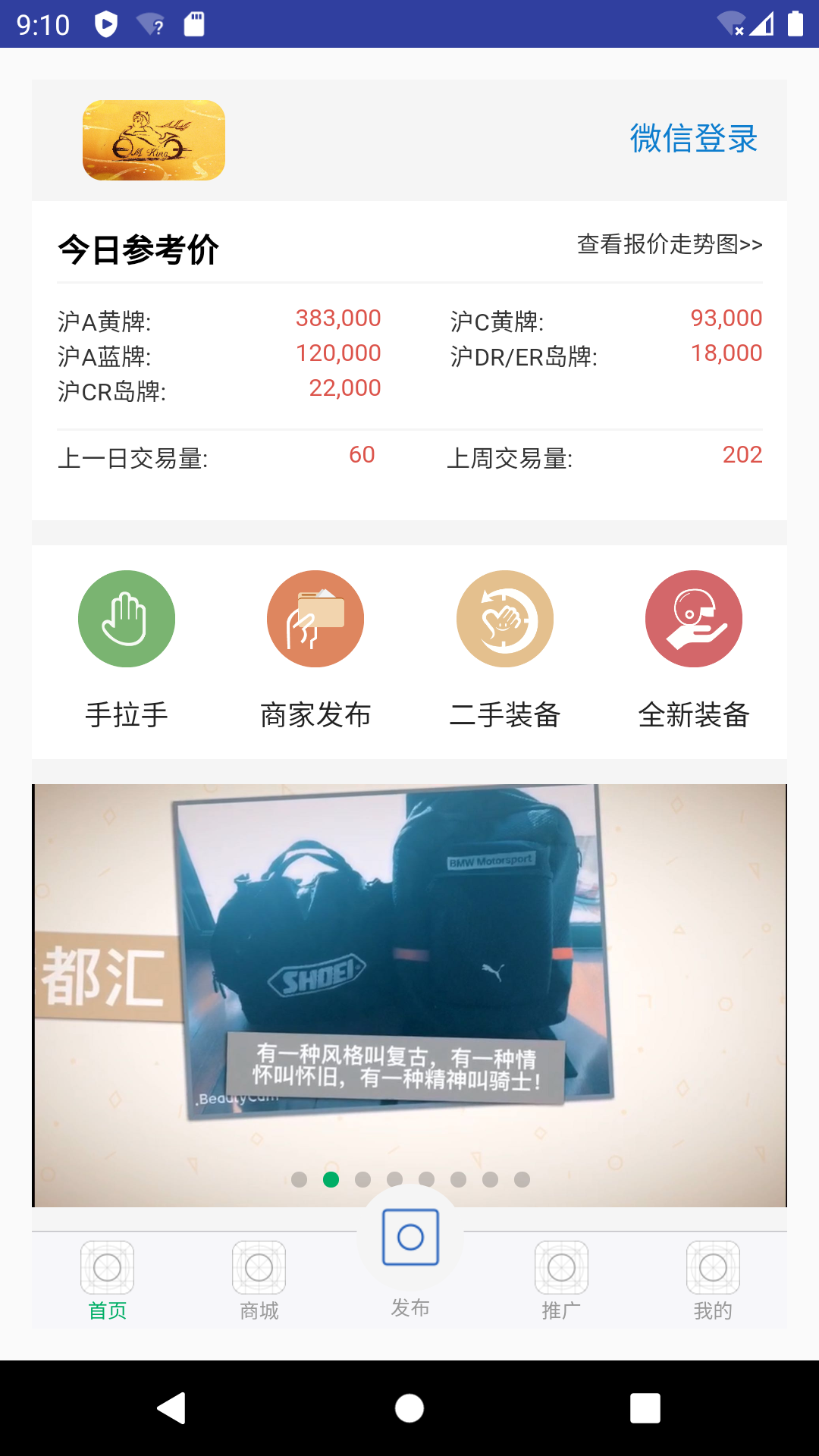
Task: Tap 微信登录 to log in with WeChat
Action: click(x=693, y=139)
